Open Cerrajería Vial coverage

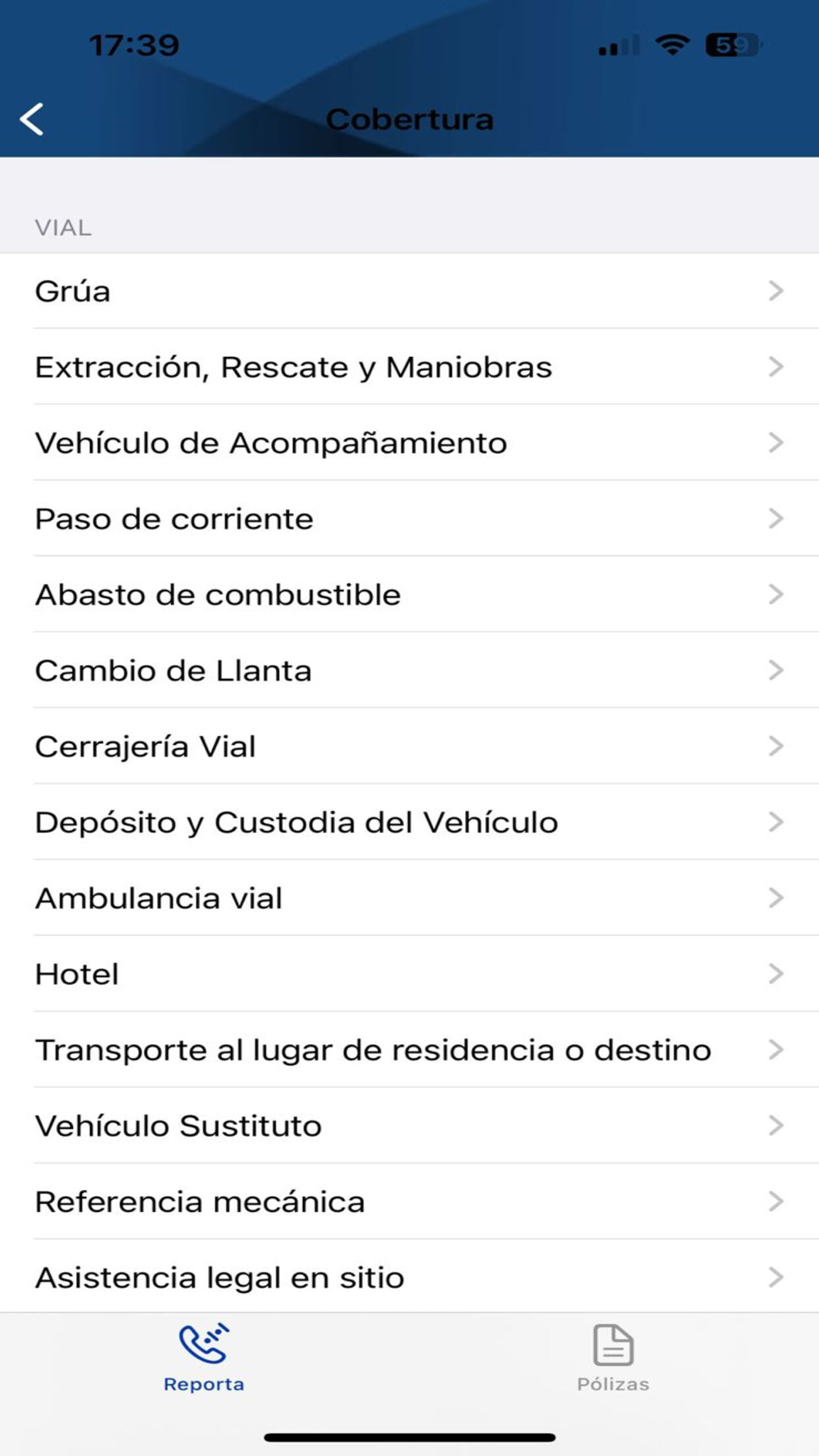tap(409, 746)
